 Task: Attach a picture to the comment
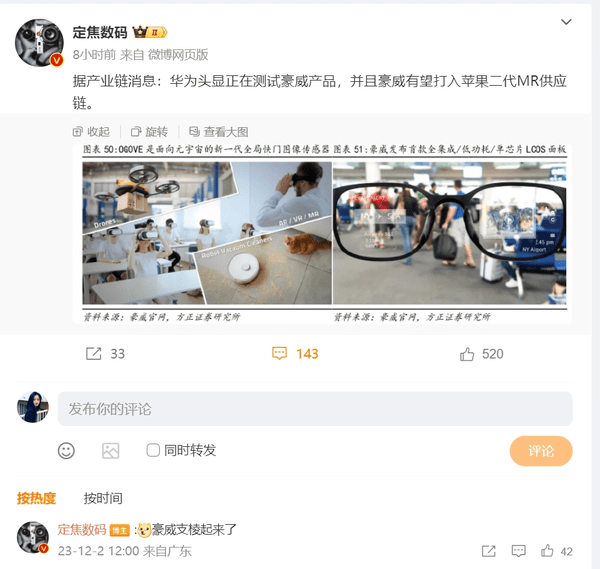click(x=110, y=451)
